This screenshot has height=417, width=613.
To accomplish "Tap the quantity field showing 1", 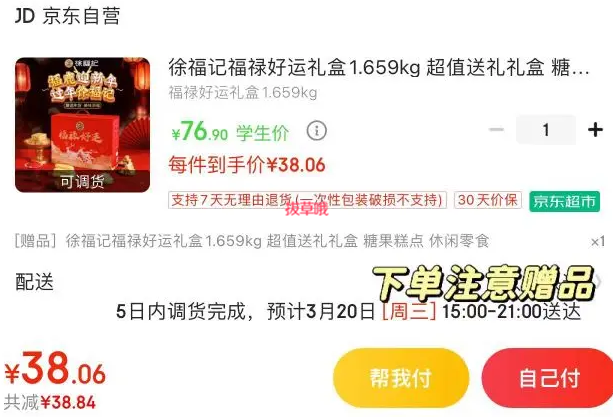I will pyautogui.click(x=545, y=130).
